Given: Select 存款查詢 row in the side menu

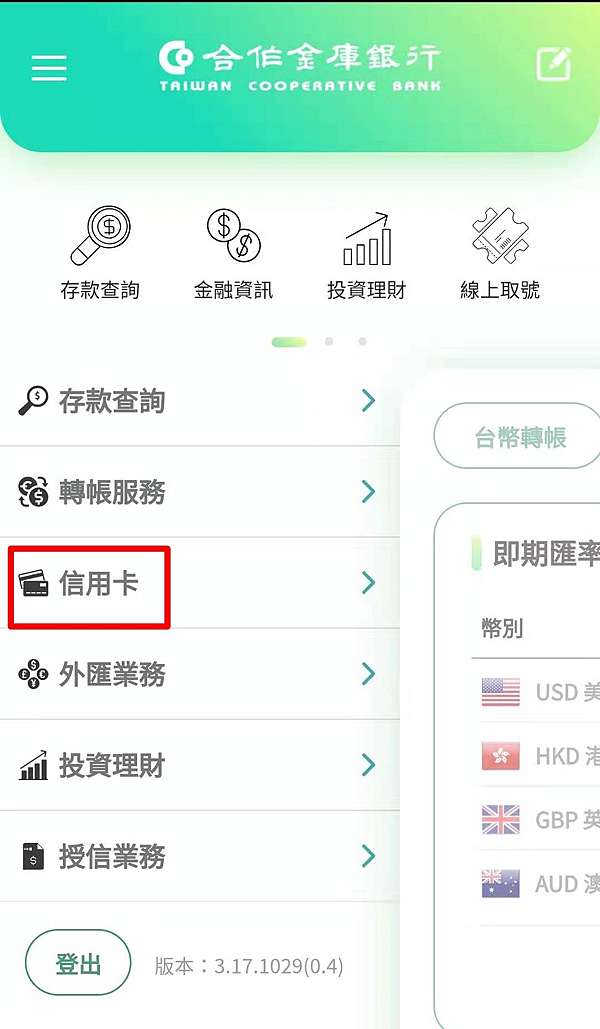Looking at the screenshot, I should click(x=200, y=400).
